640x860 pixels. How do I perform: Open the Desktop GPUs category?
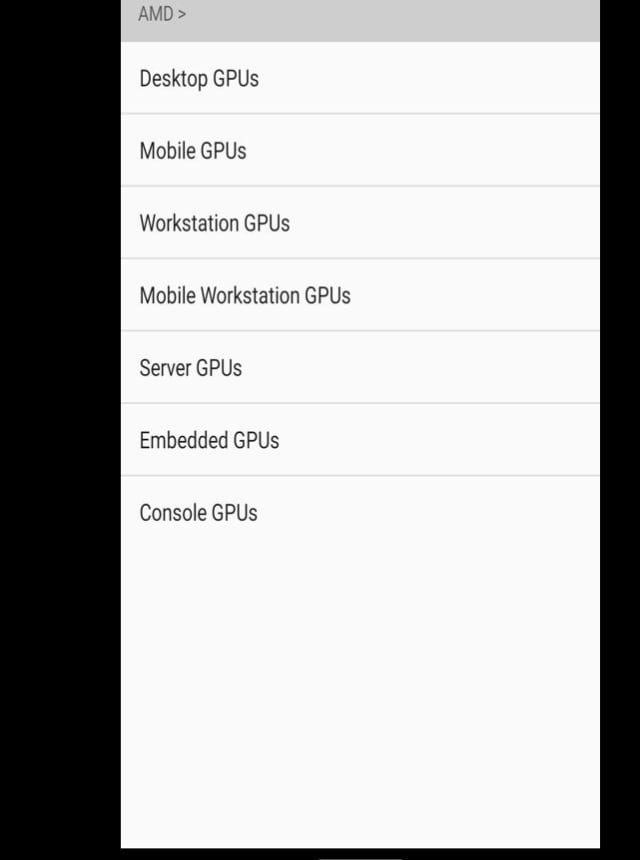click(199, 78)
